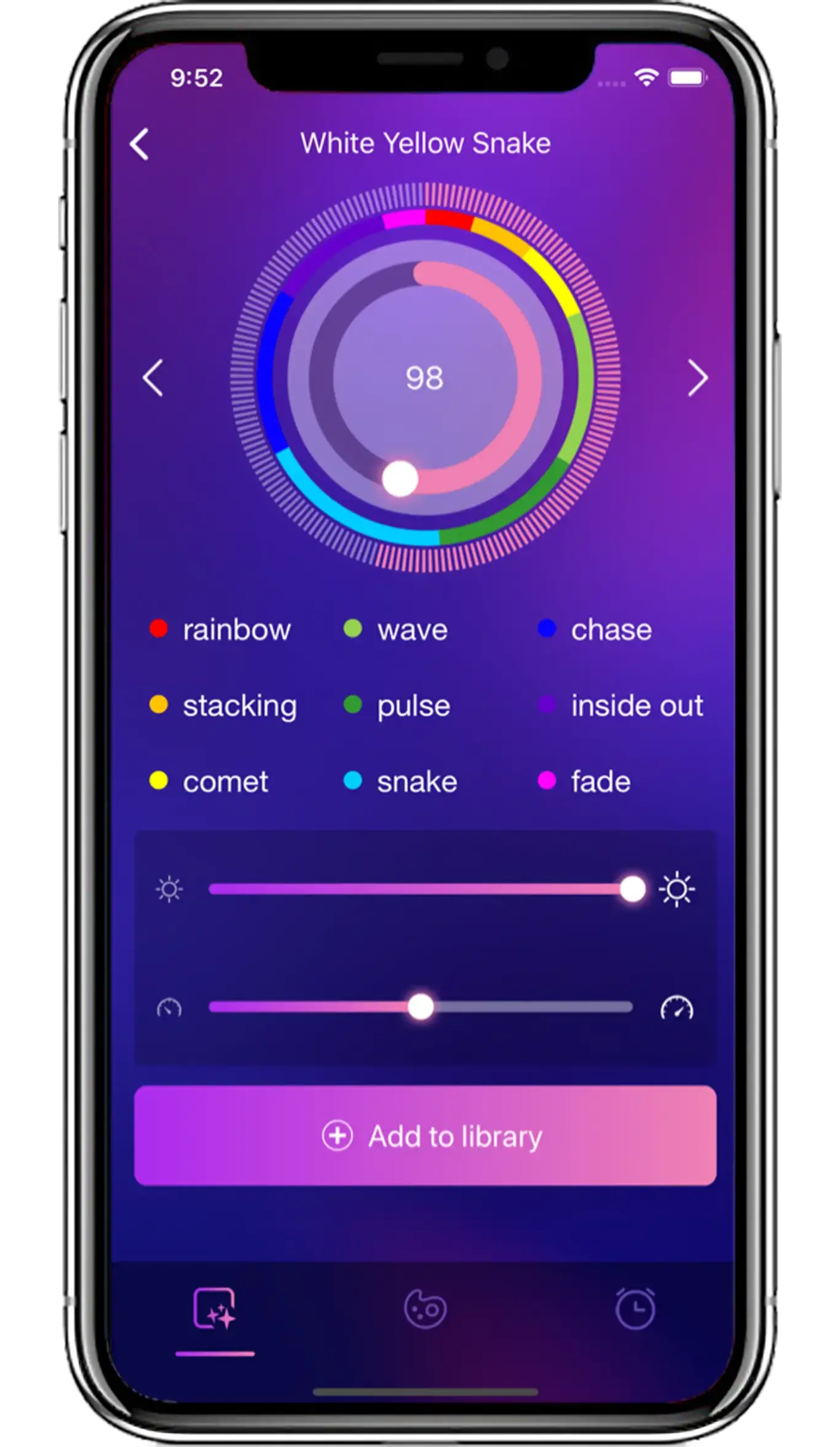Open the timer alarm tab
Screen dimensions: 840x1447
pyautogui.click(x=635, y=1308)
